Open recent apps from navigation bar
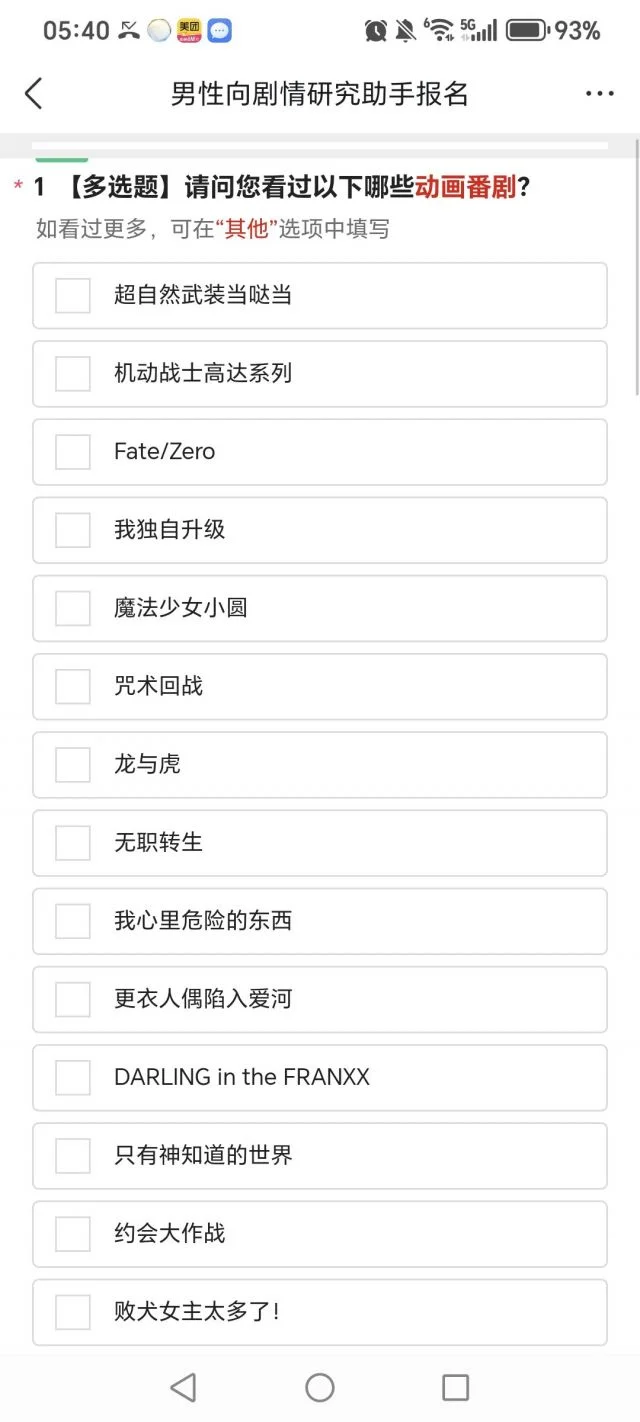This screenshot has width=640, height=1422. tap(456, 1387)
